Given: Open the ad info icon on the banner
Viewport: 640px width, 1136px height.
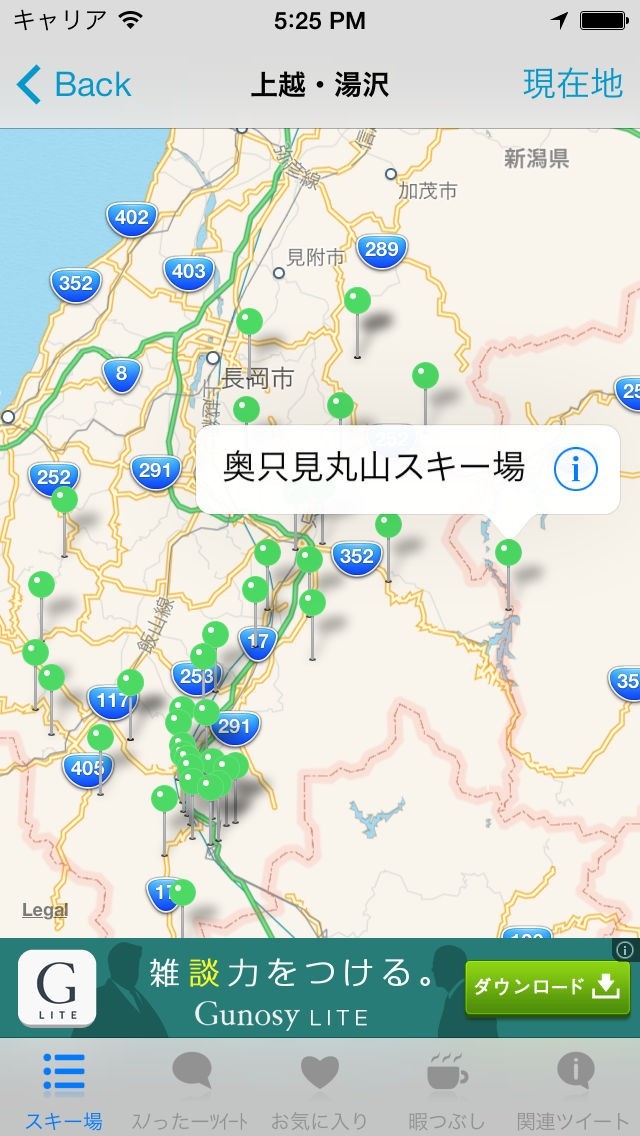Looking at the screenshot, I should point(625,949).
